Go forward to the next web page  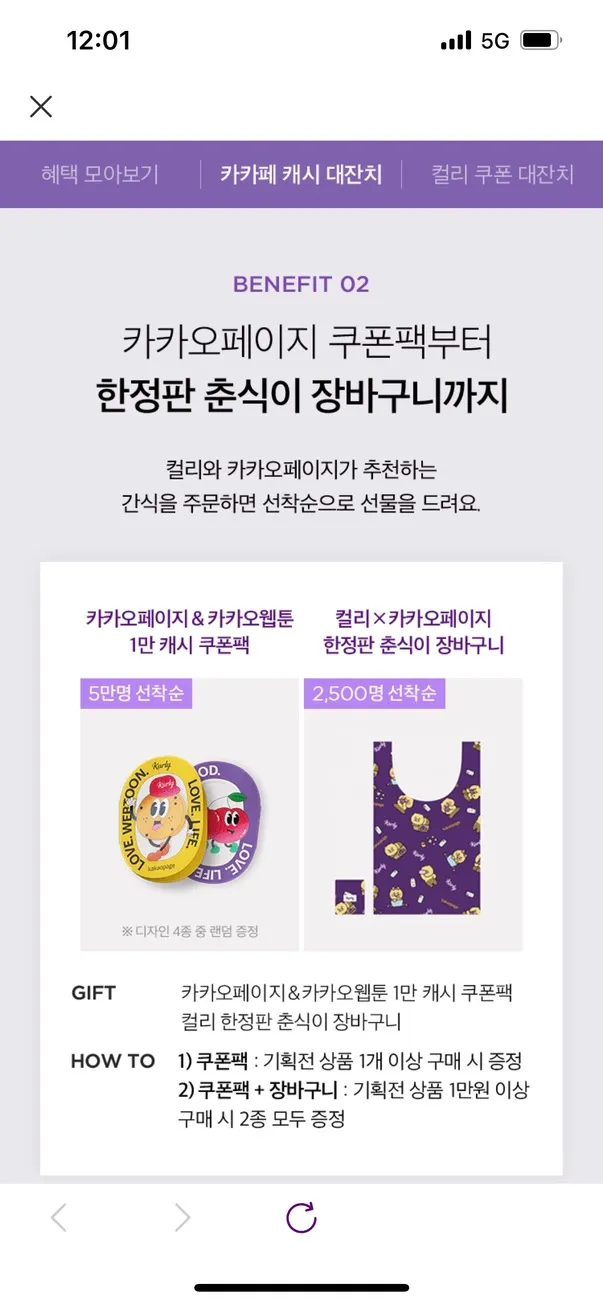182,1217
